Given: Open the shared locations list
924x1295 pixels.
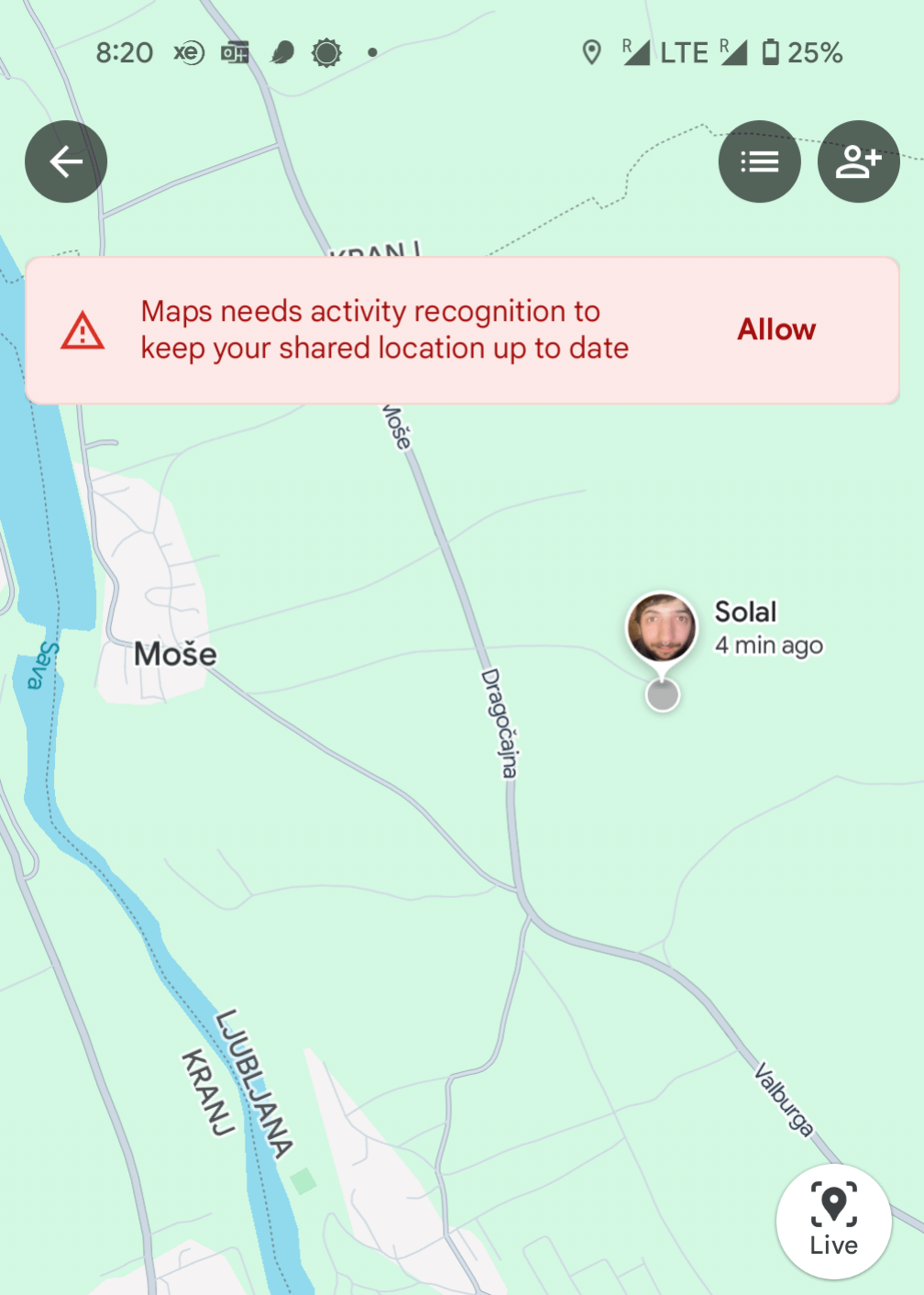Looking at the screenshot, I should tap(759, 162).
